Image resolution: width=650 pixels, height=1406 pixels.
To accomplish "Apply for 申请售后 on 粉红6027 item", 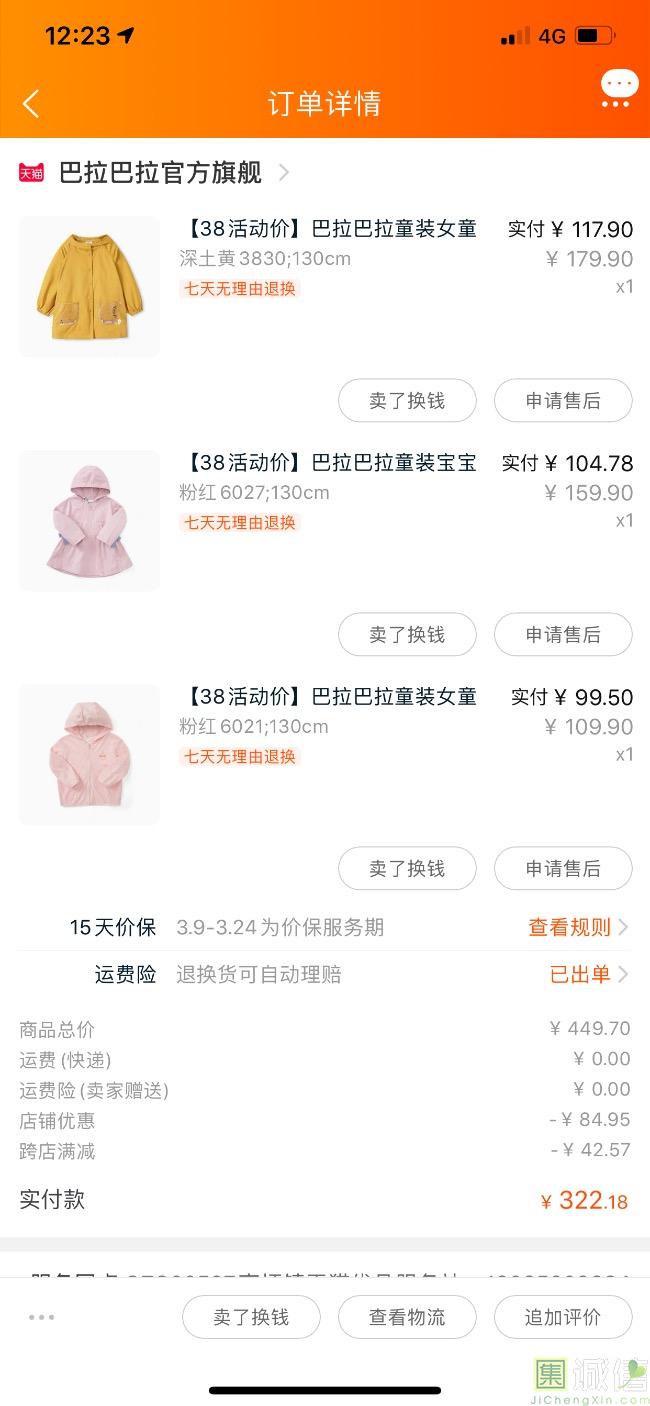I will (563, 635).
